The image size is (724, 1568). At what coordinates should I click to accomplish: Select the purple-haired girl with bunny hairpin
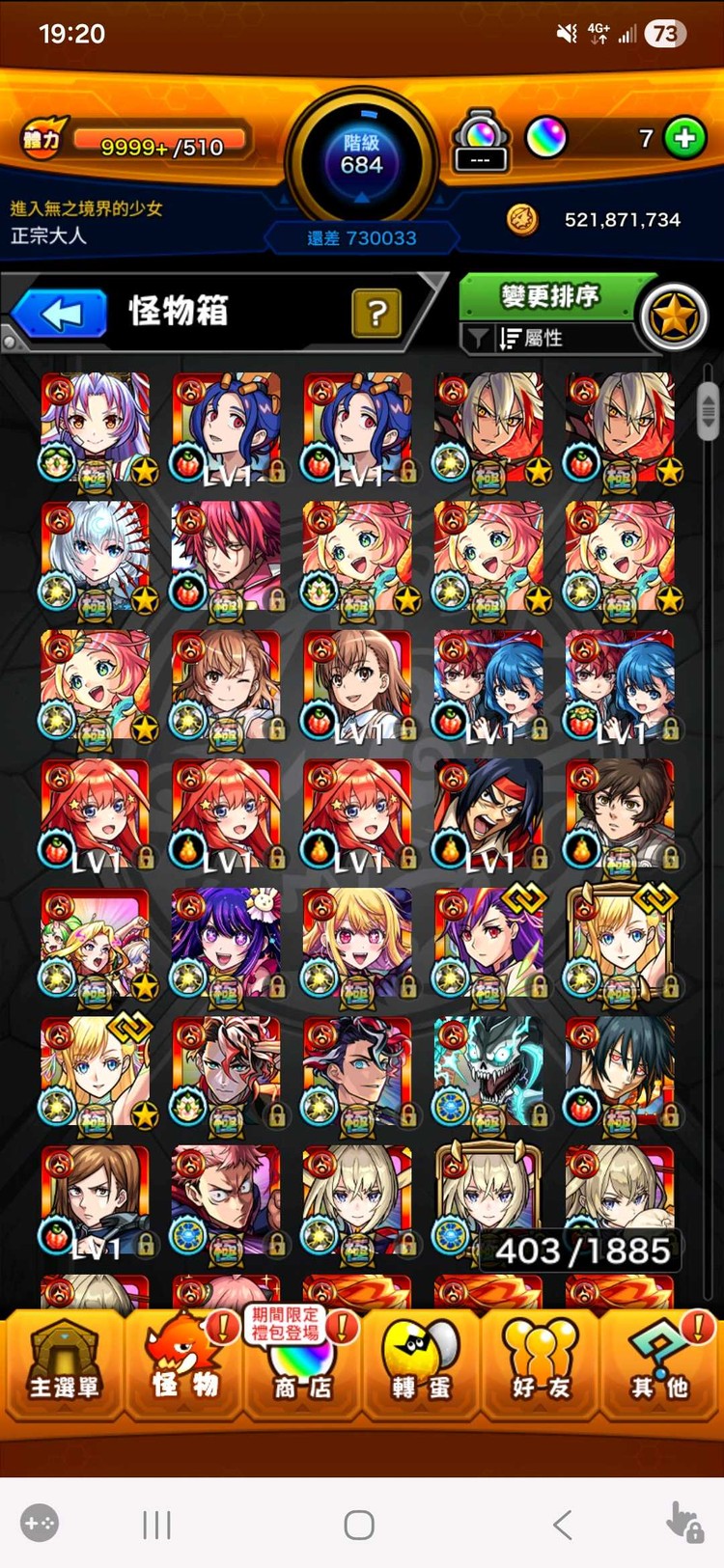[226, 943]
